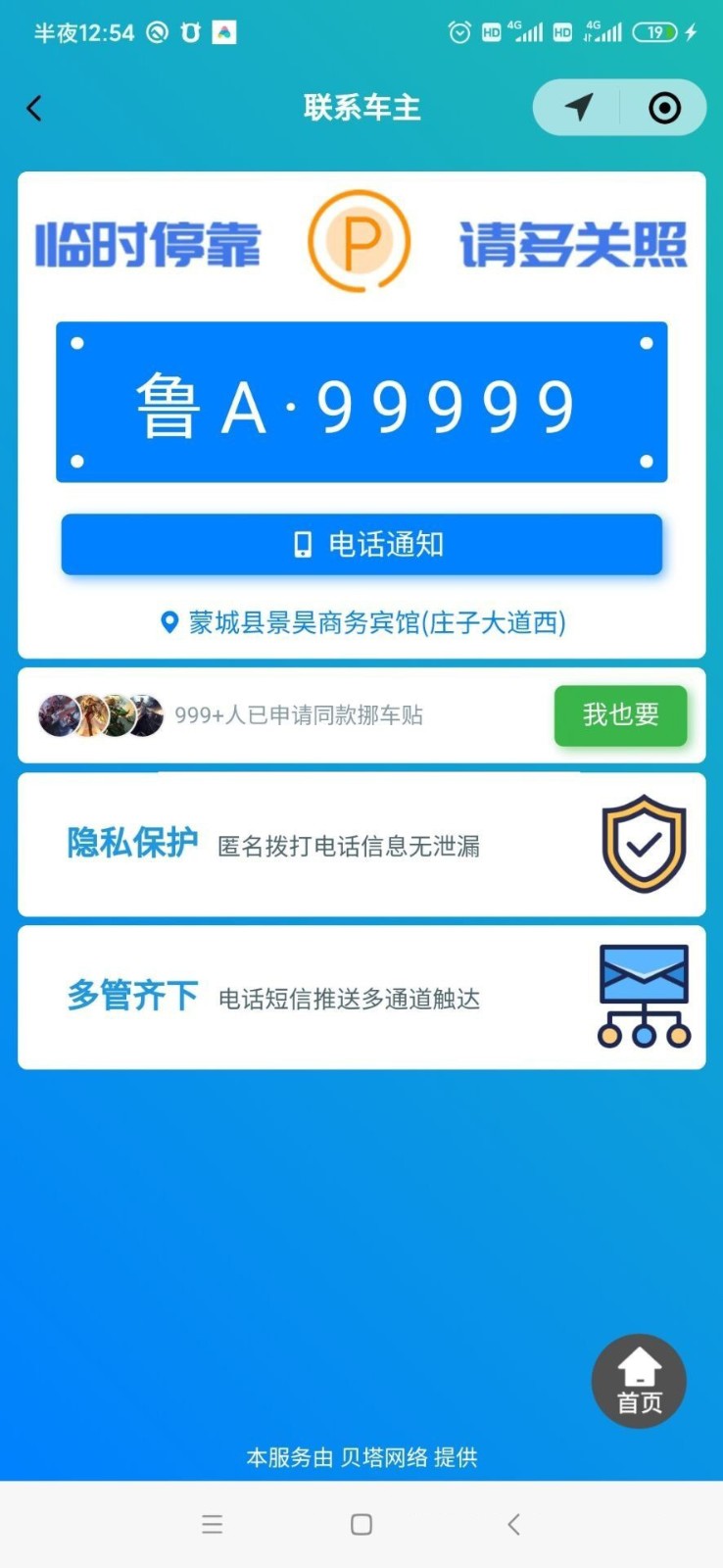This screenshot has height=1568, width=723.
Task: Tap the location arrow icon in capsule
Action: coord(578,107)
